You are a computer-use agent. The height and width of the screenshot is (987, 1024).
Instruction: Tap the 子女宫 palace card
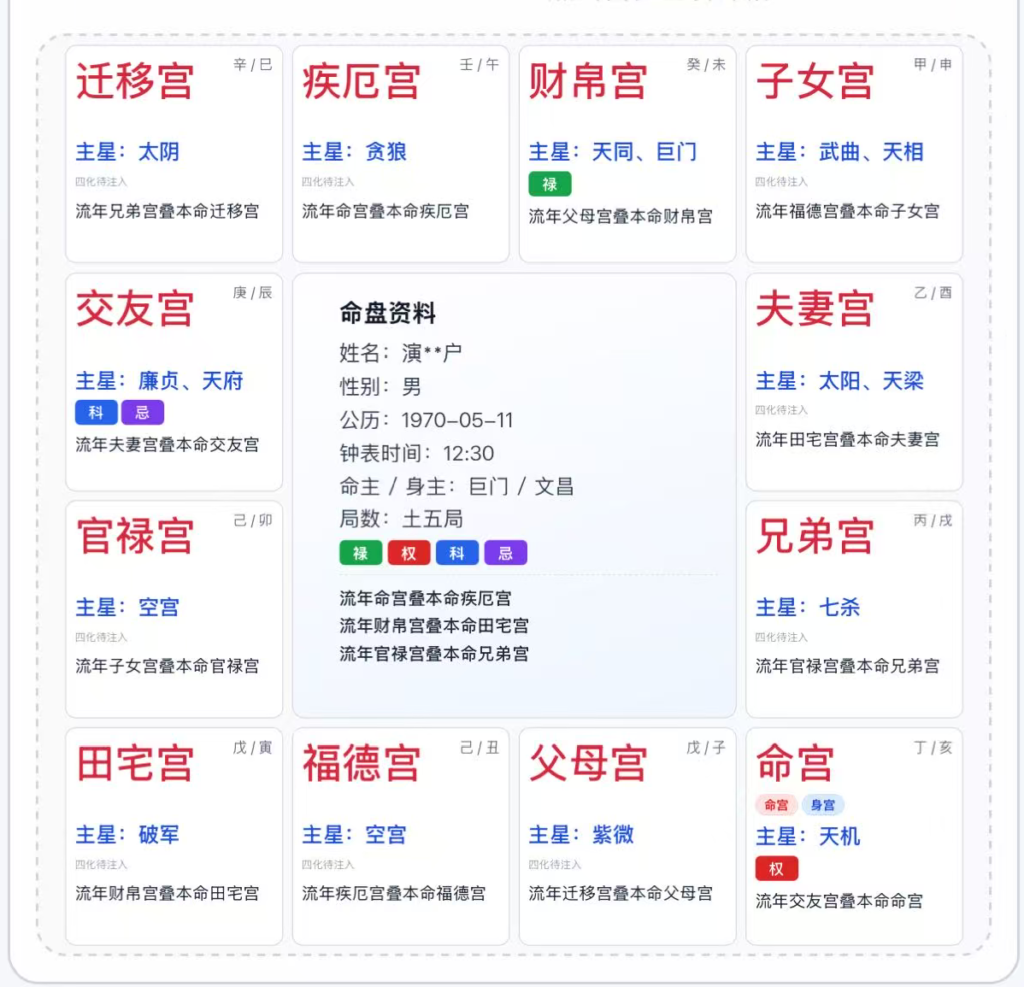coord(854,154)
